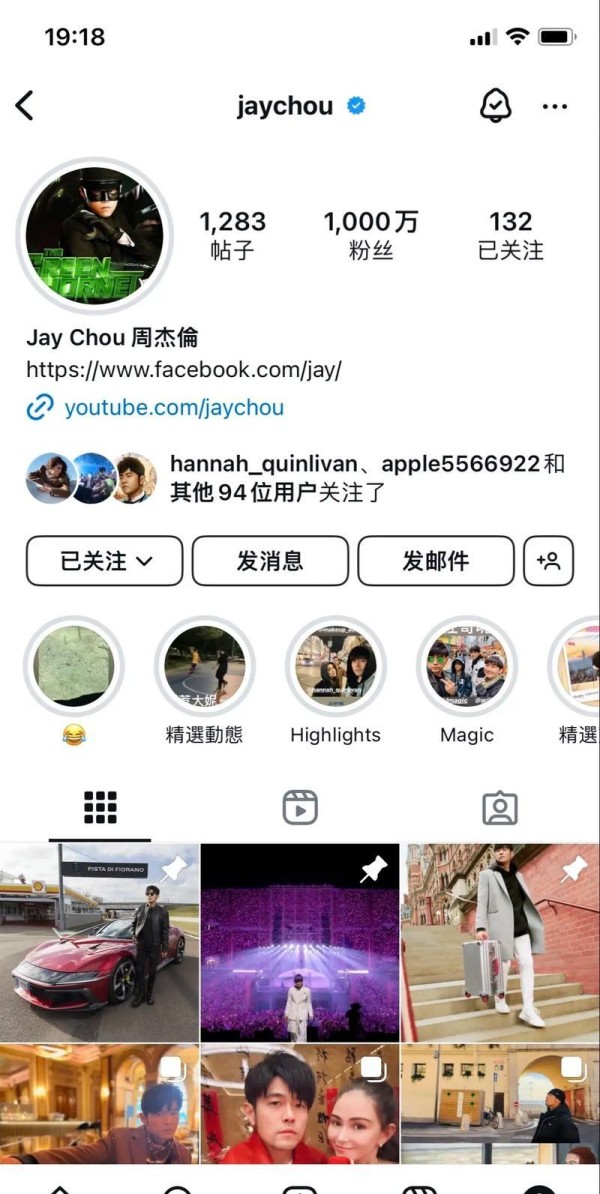Switch to the tagged photos tab
The image size is (600, 1194).
[x=500, y=807]
